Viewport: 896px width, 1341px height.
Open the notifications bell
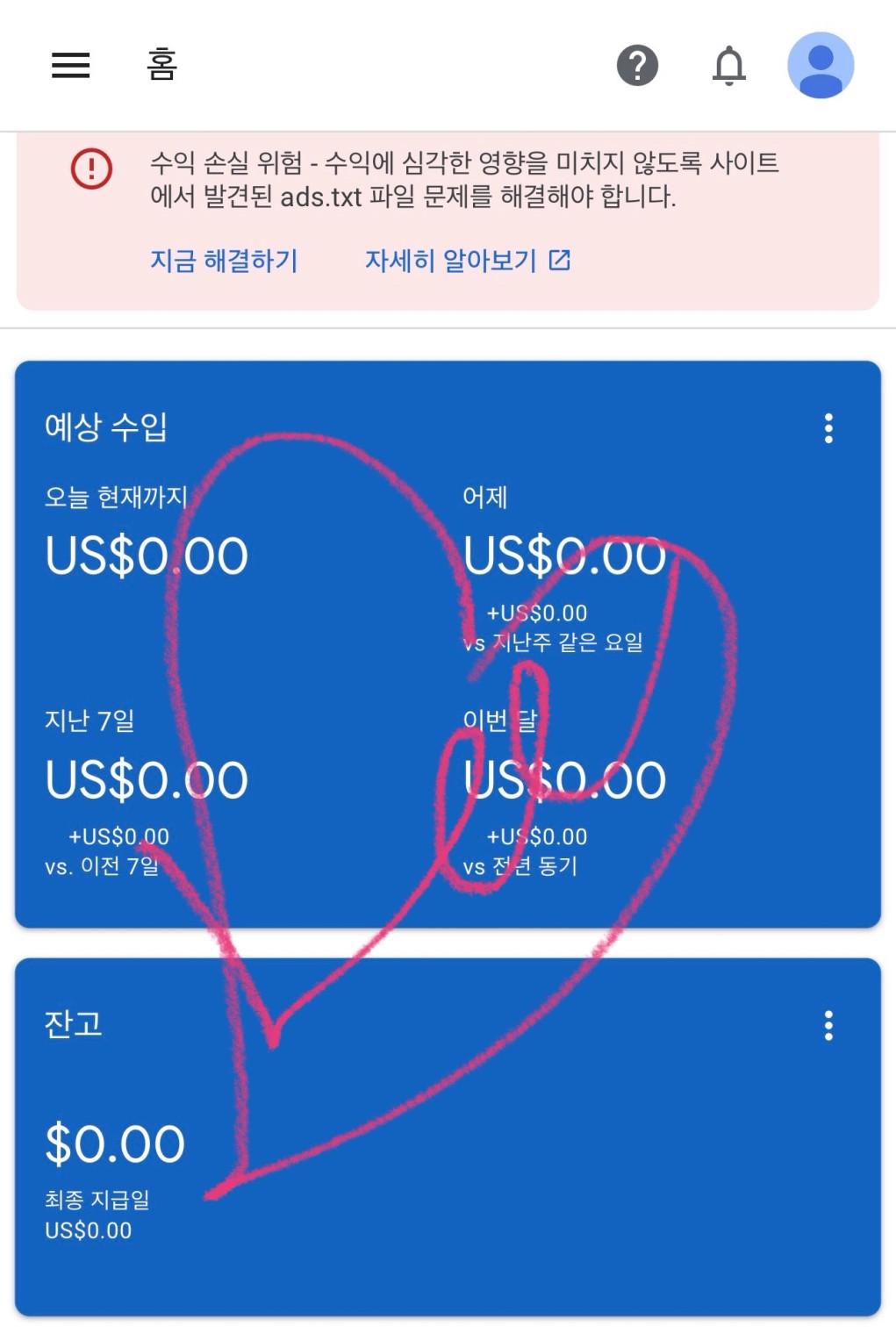point(728,66)
